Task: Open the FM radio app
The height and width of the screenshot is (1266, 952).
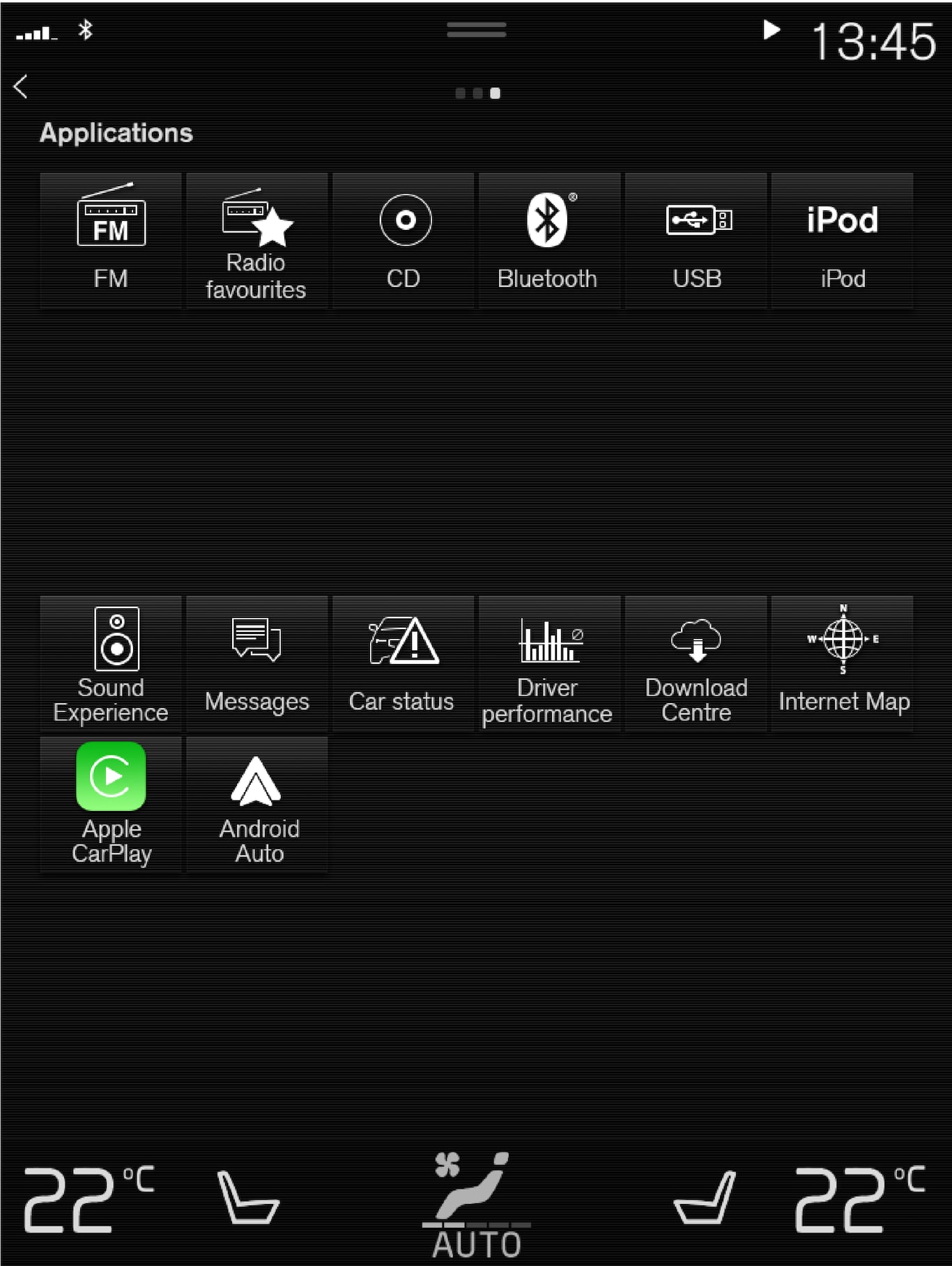Action: click(111, 240)
